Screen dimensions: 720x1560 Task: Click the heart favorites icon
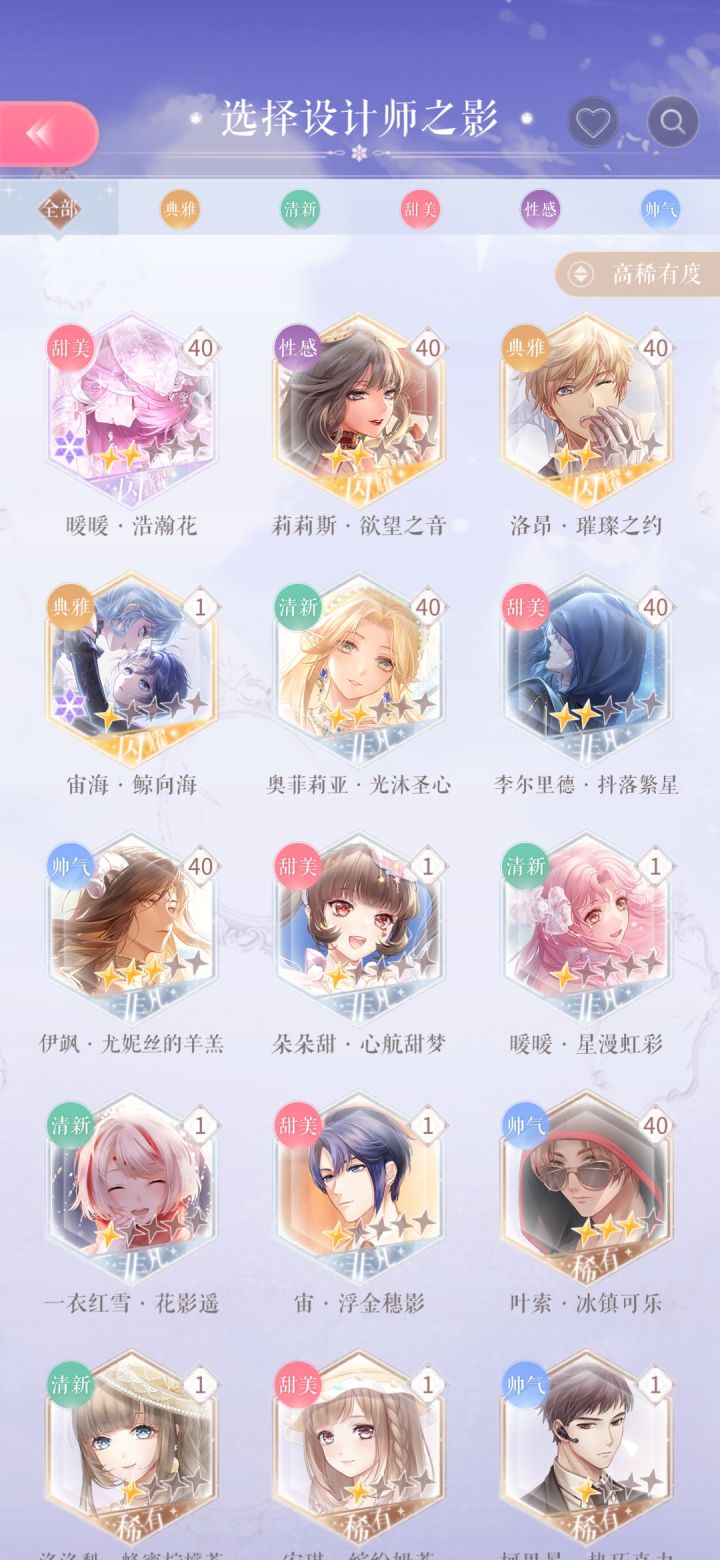pyautogui.click(x=593, y=120)
